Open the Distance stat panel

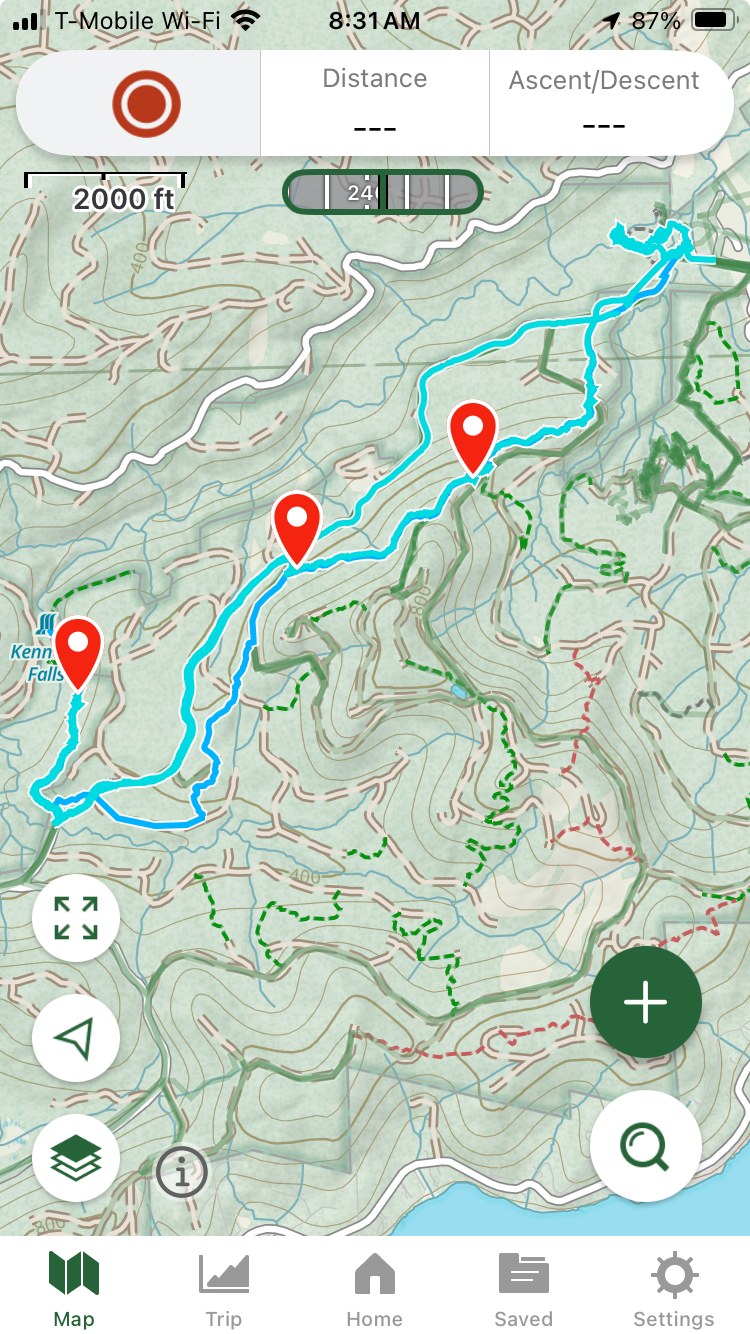click(x=375, y=103)
